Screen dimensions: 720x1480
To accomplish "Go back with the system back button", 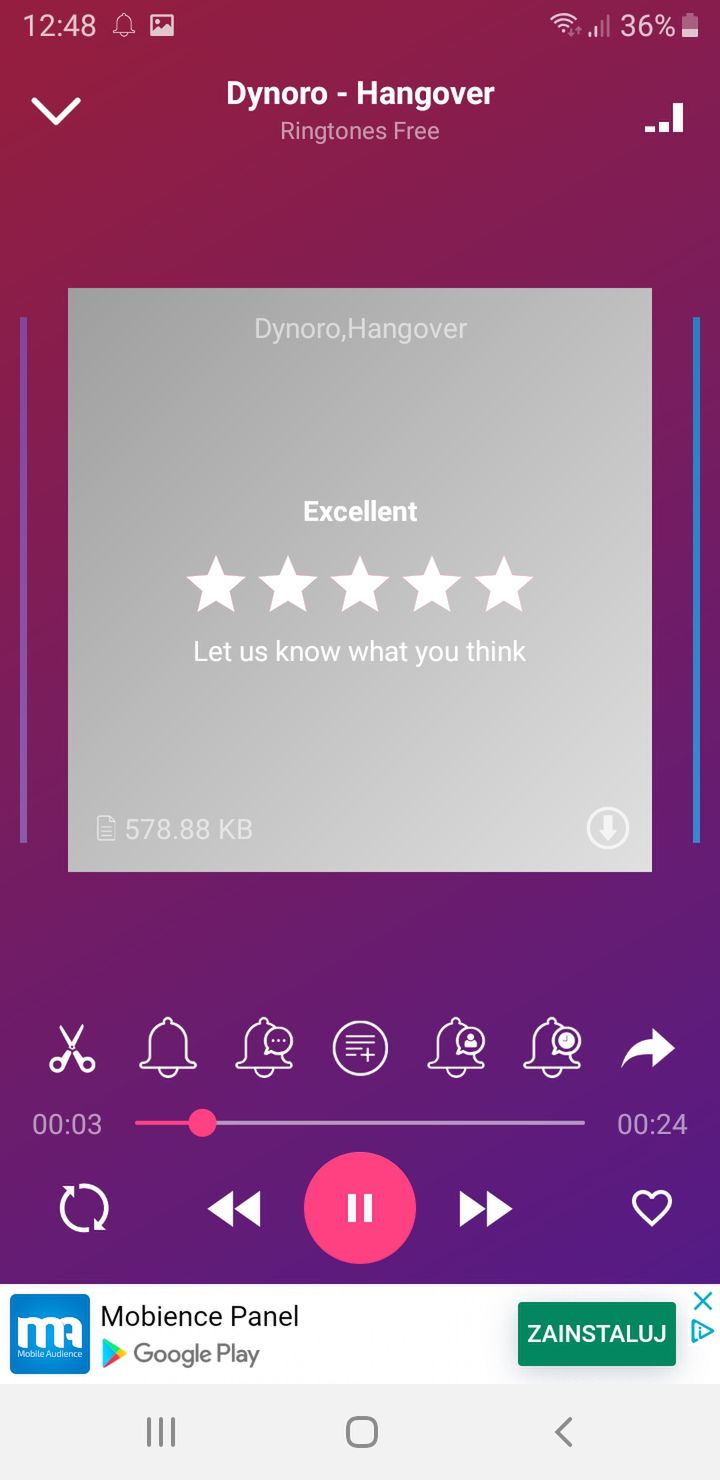I will (x=564, y=1432).
